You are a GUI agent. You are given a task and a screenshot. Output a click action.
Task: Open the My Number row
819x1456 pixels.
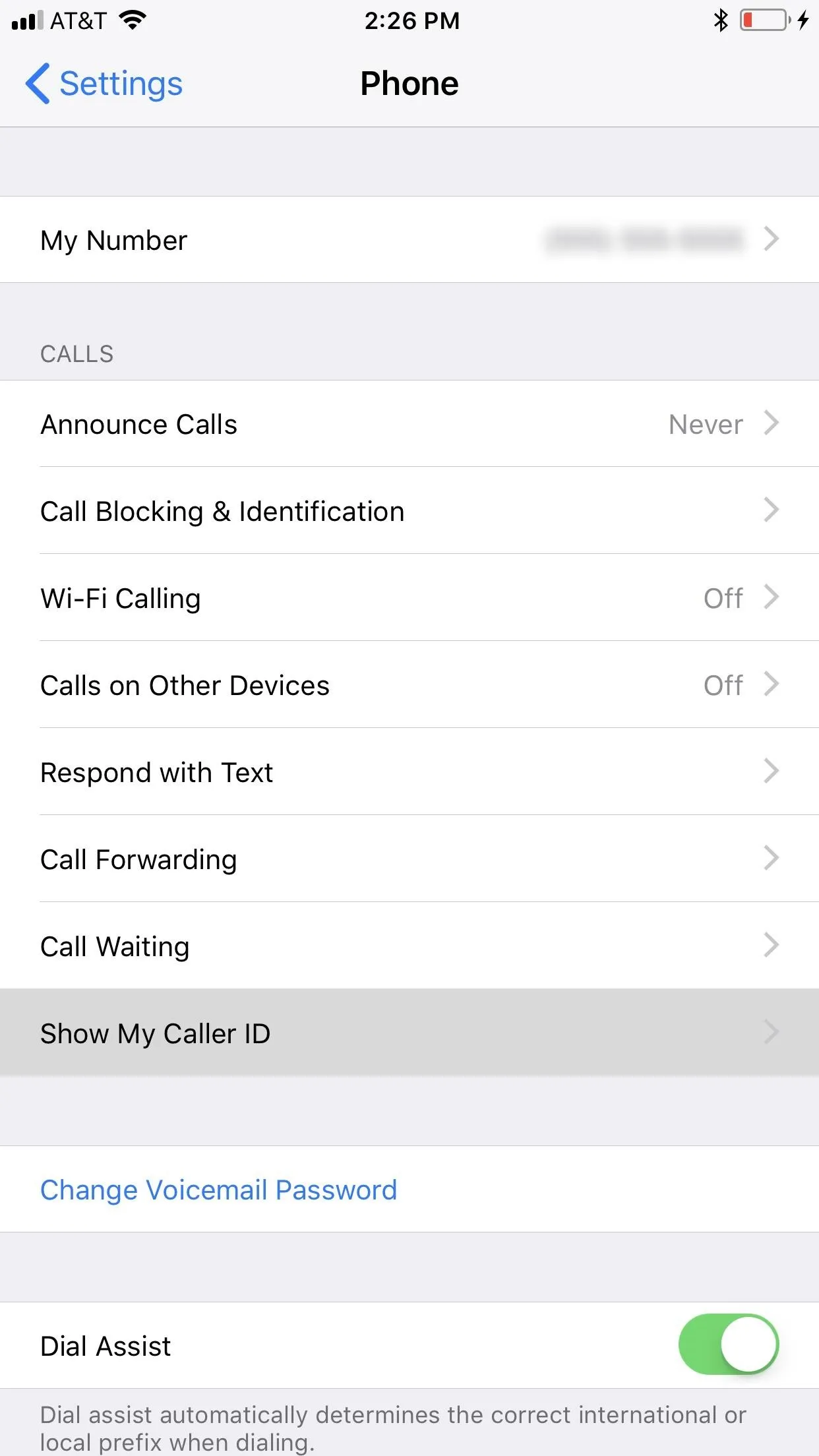[409, 239]
